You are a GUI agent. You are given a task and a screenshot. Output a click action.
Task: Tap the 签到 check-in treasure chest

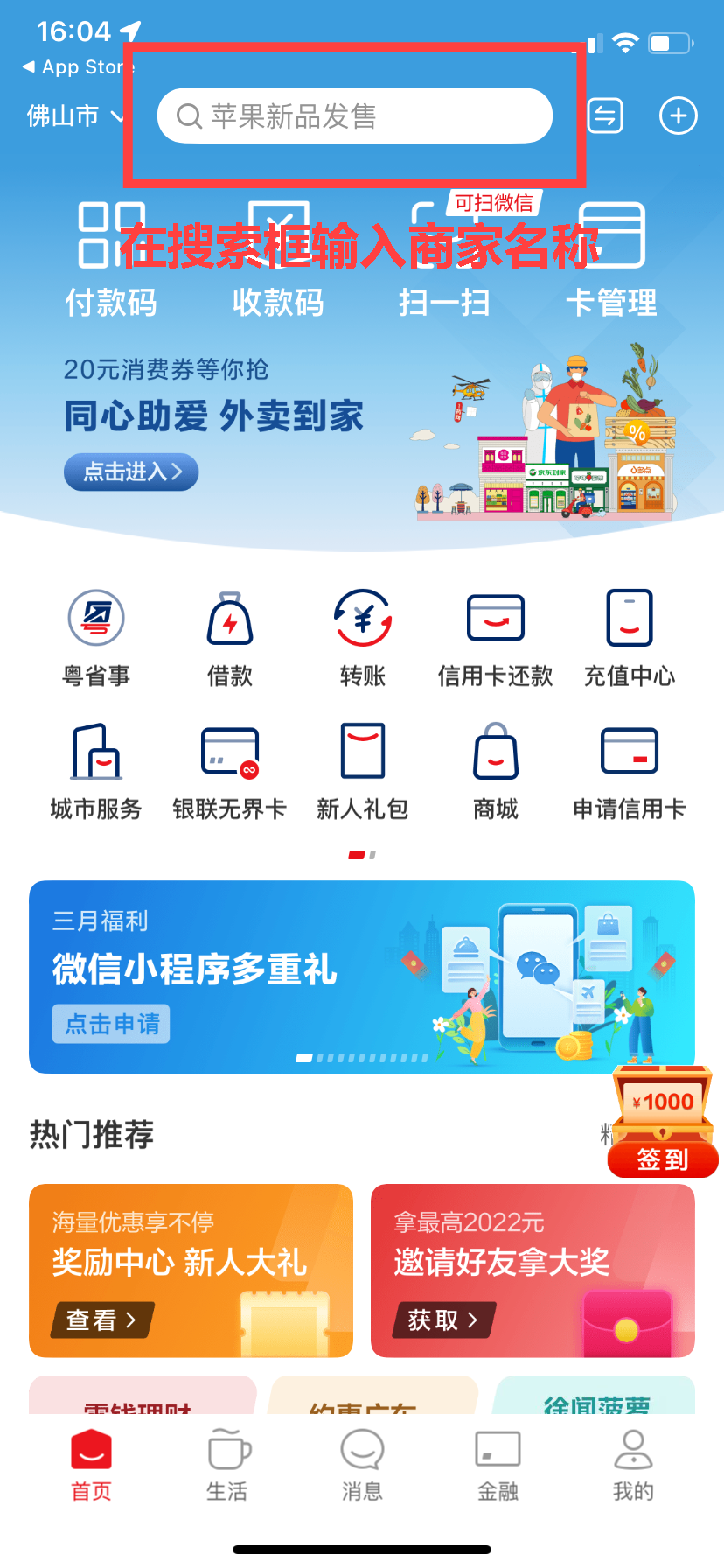point(663,1122)
